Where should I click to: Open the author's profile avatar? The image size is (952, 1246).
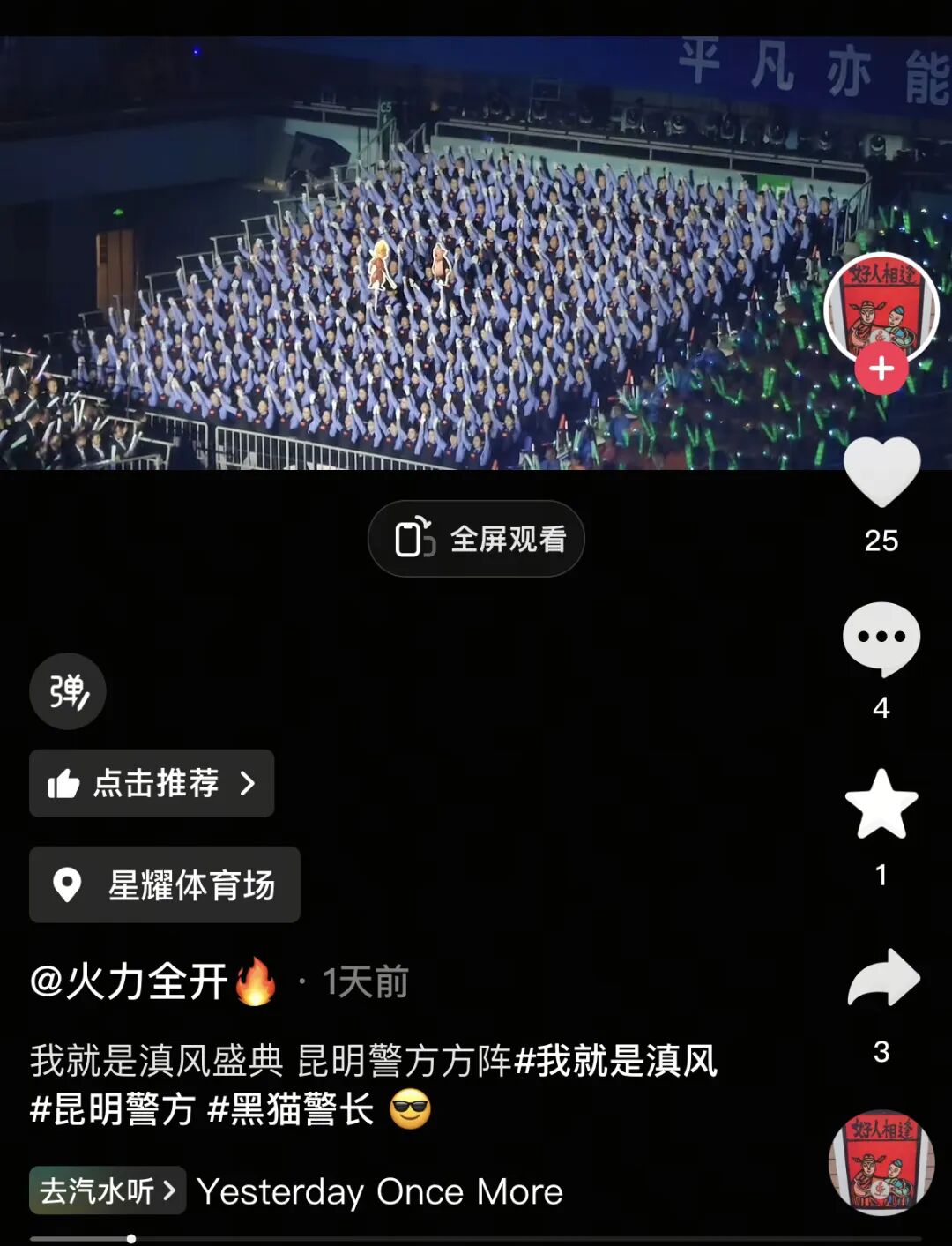click(x=881, y=308)
